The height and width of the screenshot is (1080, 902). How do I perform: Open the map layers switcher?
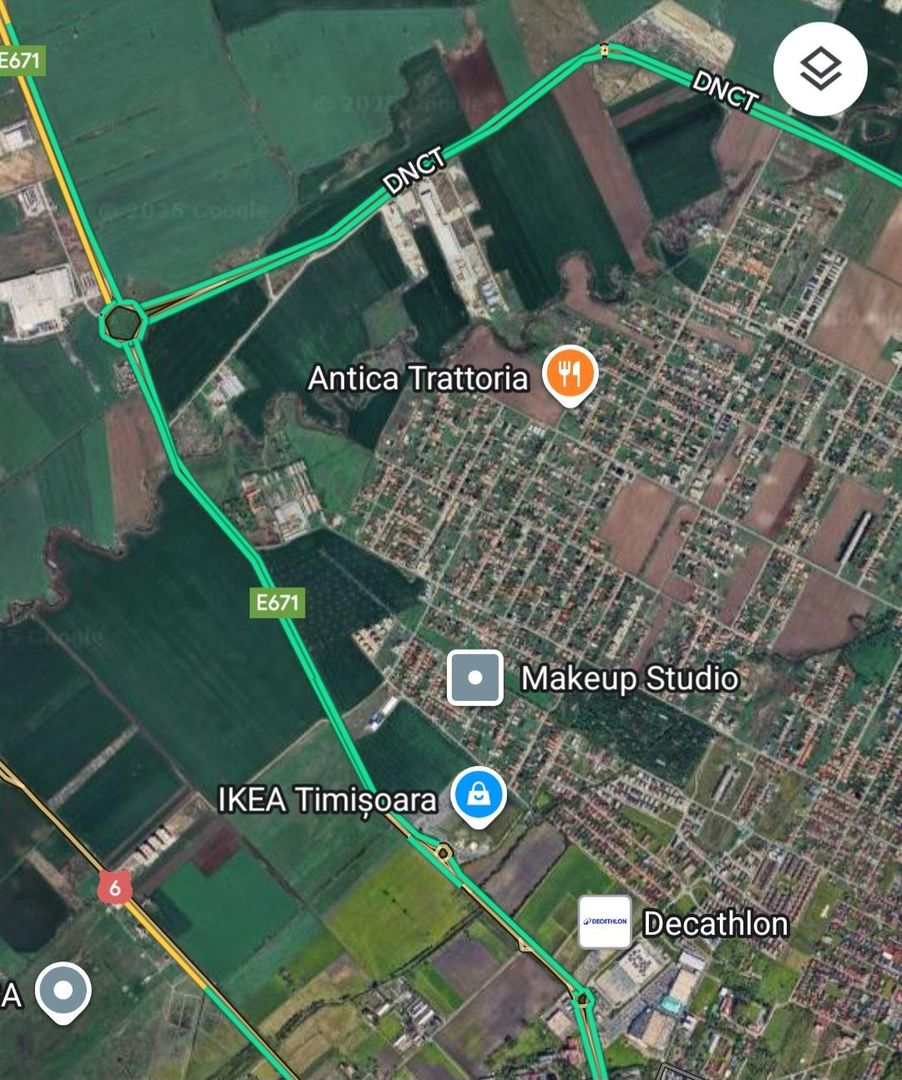click(819, 70)
